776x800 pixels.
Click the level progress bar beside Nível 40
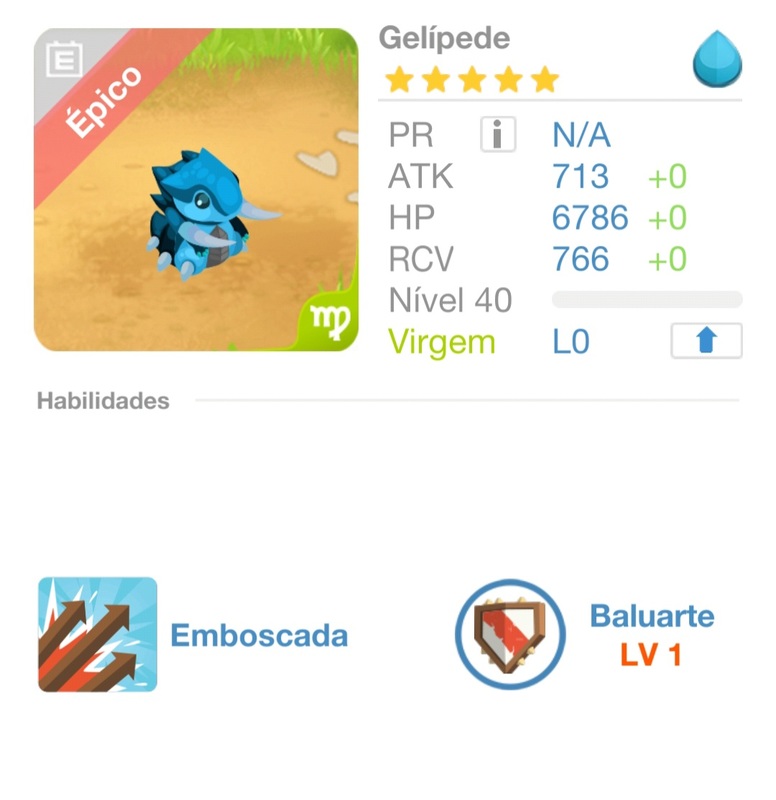click(x=645, y=300)
